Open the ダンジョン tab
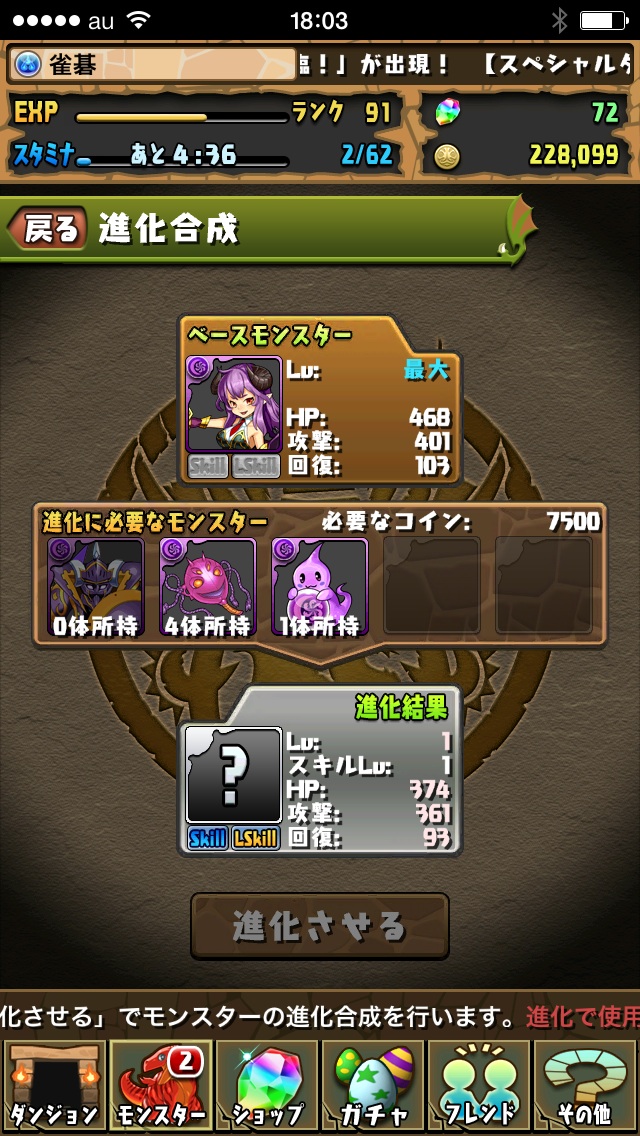The height and width of the screenshot is (1136, 640). click(53, 1085)
